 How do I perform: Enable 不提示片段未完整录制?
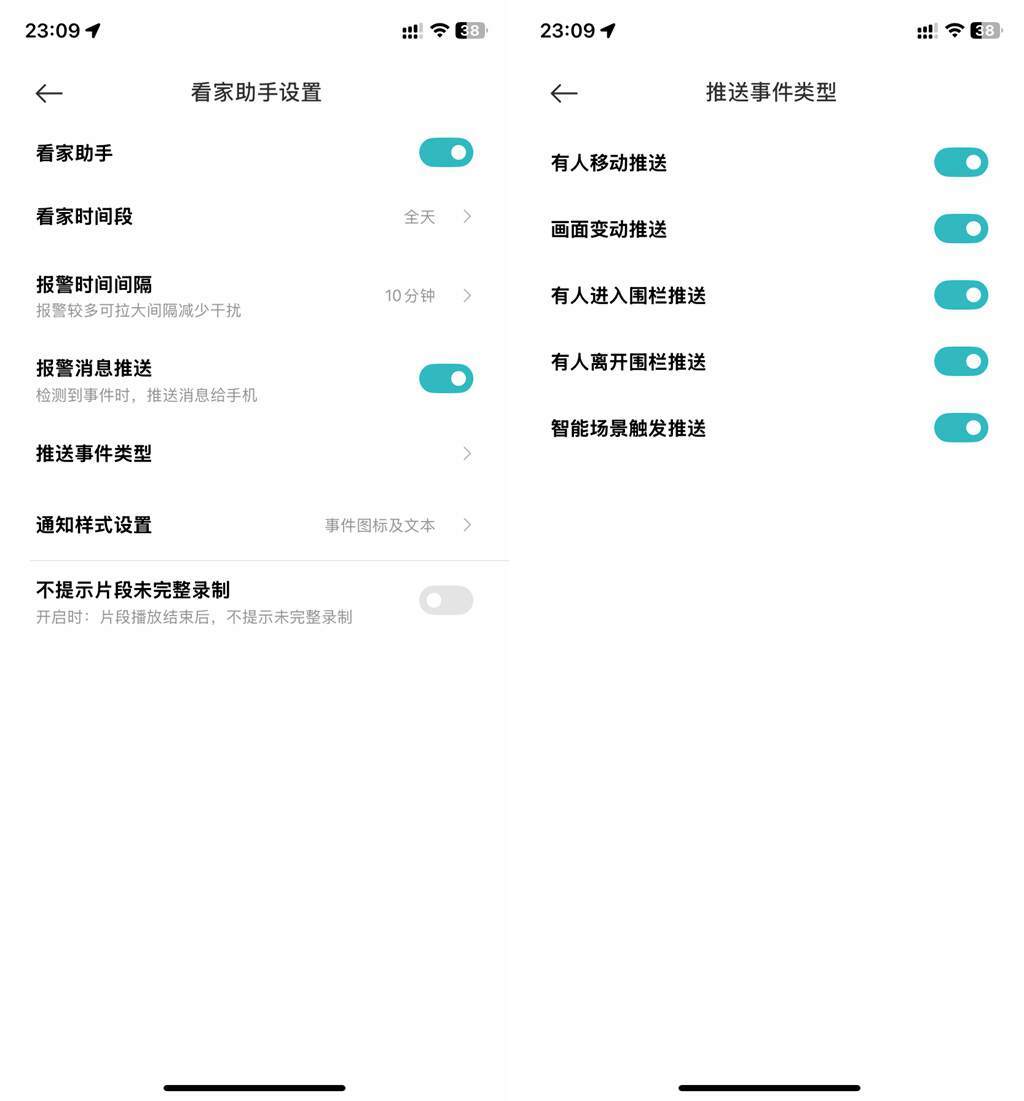[x=446, y=600]
